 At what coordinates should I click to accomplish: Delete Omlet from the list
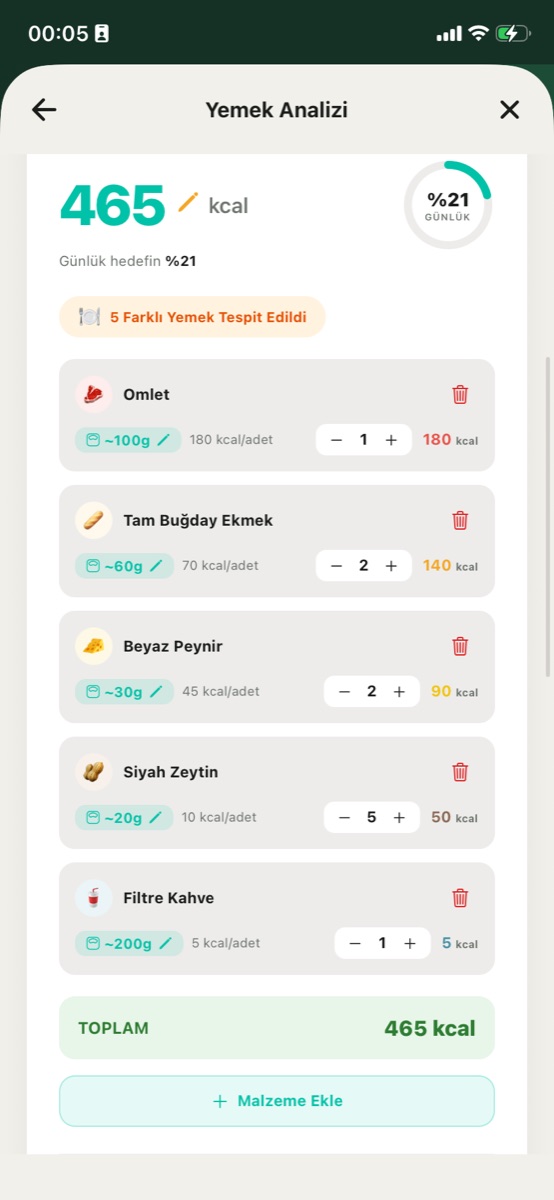pyautogui.click(x=460, y=394)
